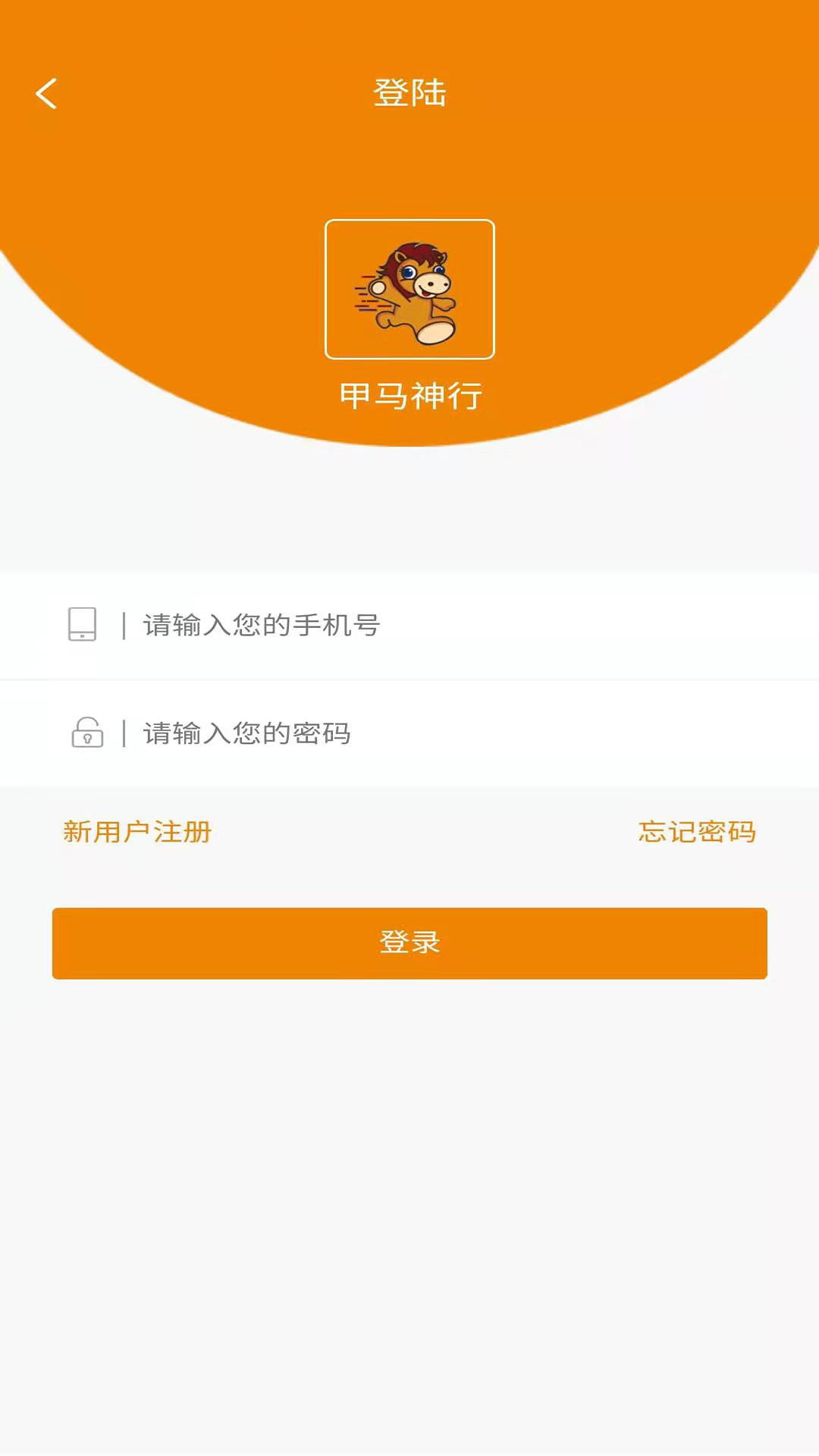
Task: Click 忘记密码 to recover your password
Action: (x=697, y=832)
